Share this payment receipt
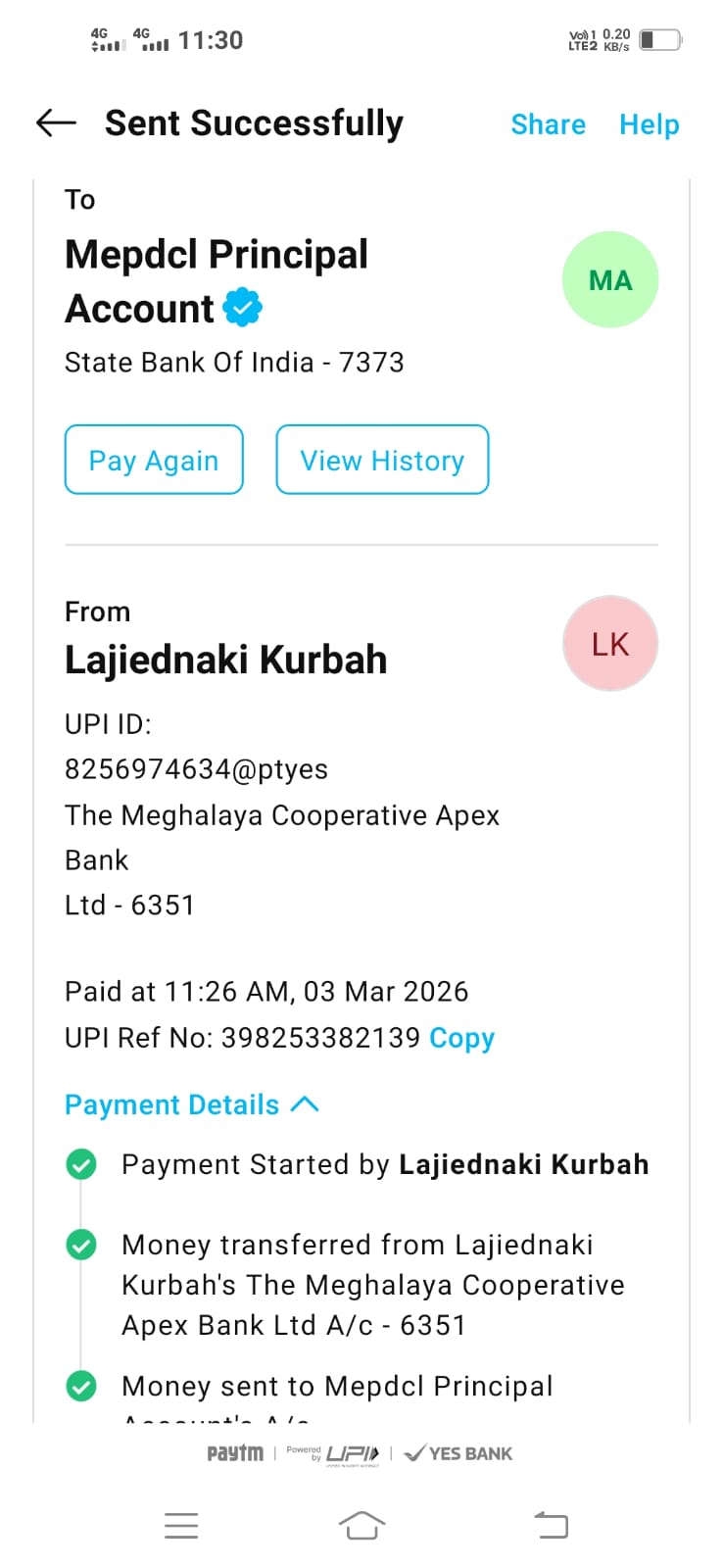The height and width of the screenshot is (1568, 723). click(548, 124)
